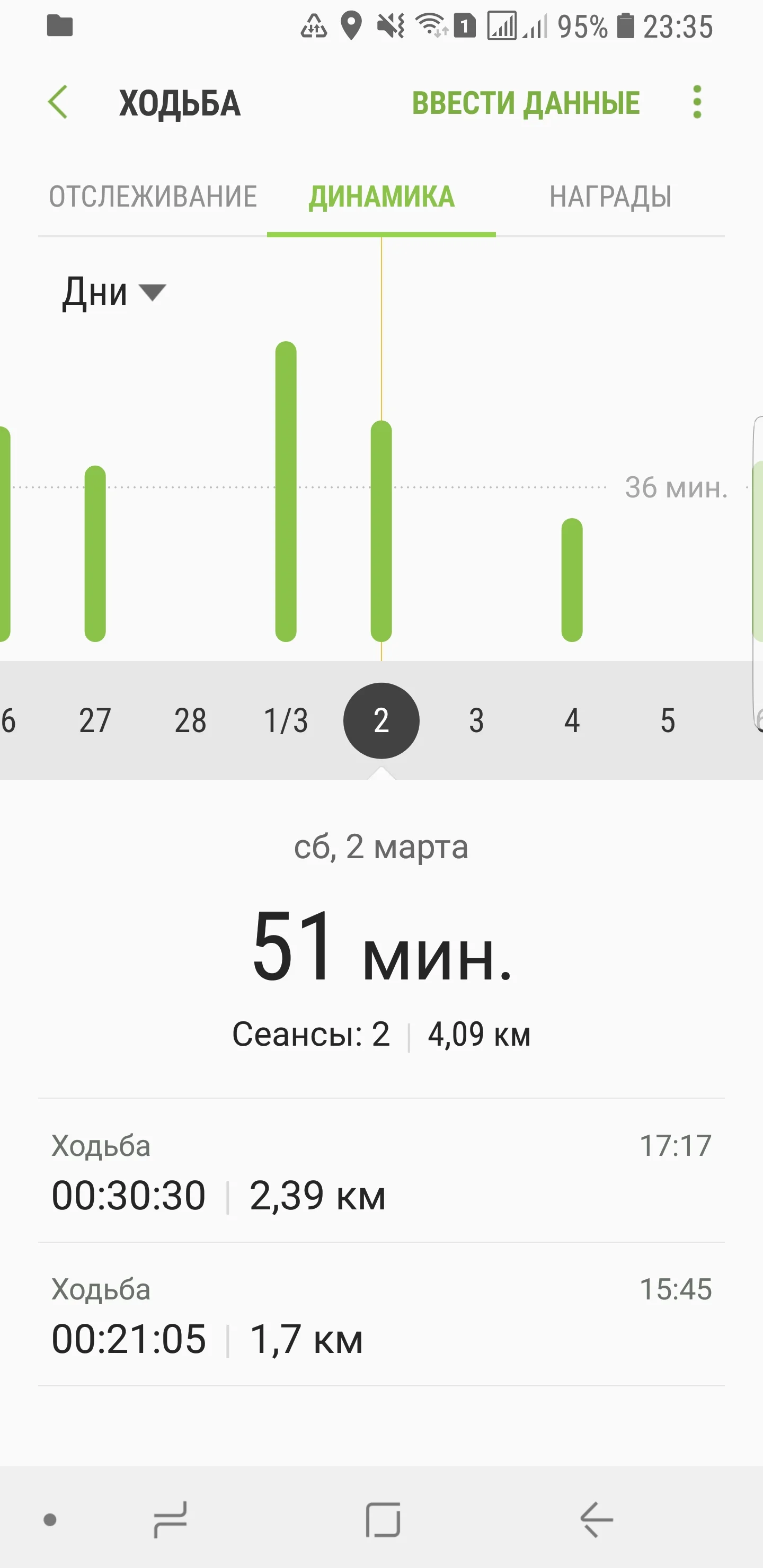Expand the Дни period dropdown
This screenshot has width=763, height=1568.
click(x=114, y=292)
